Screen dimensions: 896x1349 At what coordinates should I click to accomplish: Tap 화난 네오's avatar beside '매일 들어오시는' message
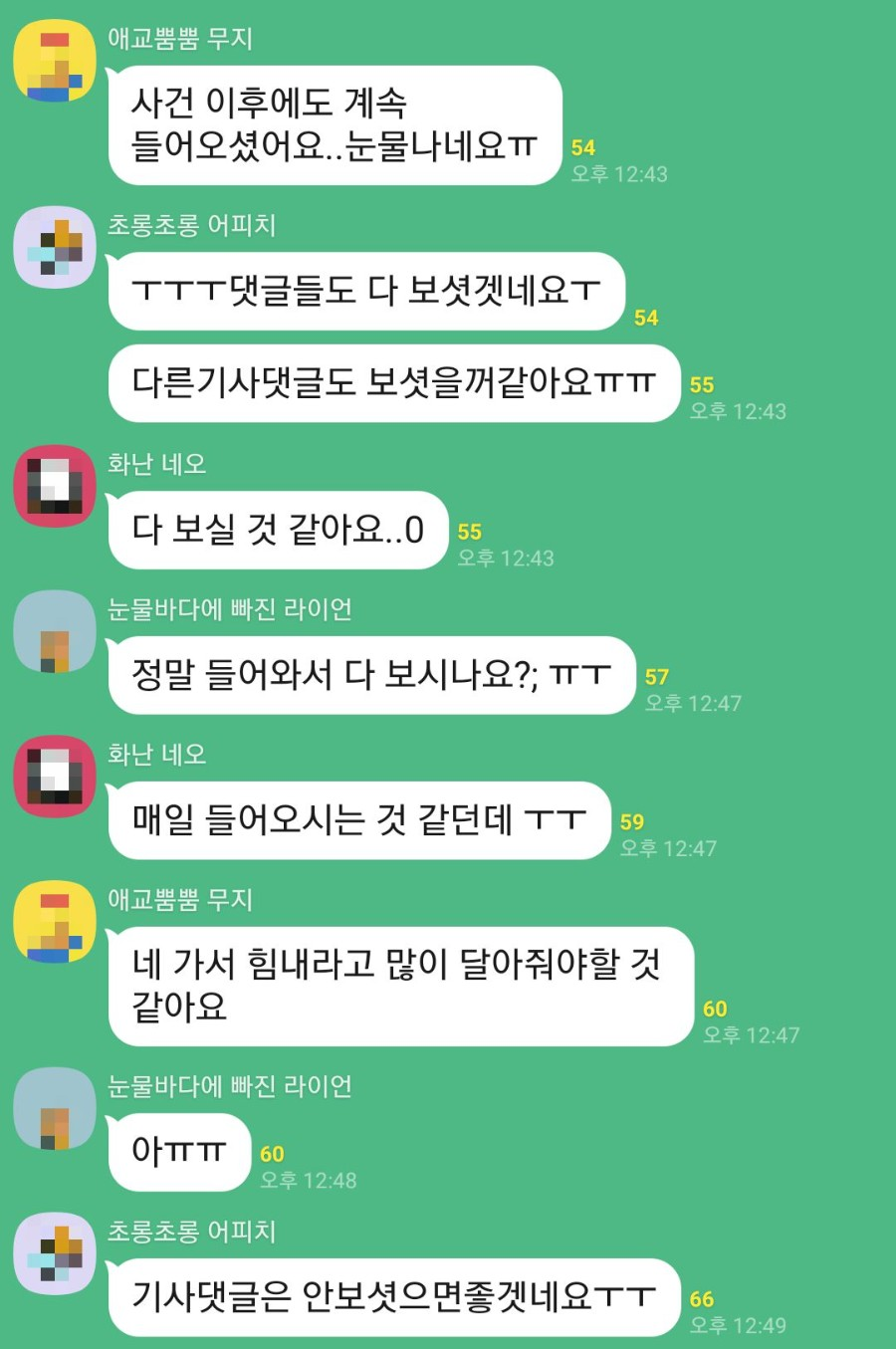point(55,777)
